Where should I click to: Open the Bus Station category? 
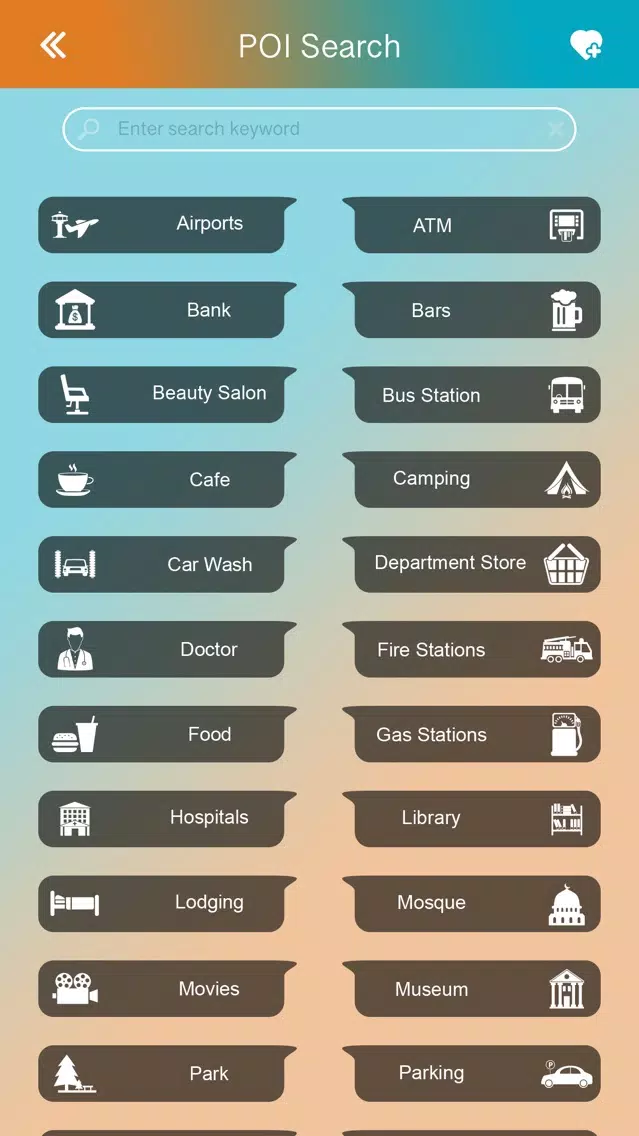472,394
